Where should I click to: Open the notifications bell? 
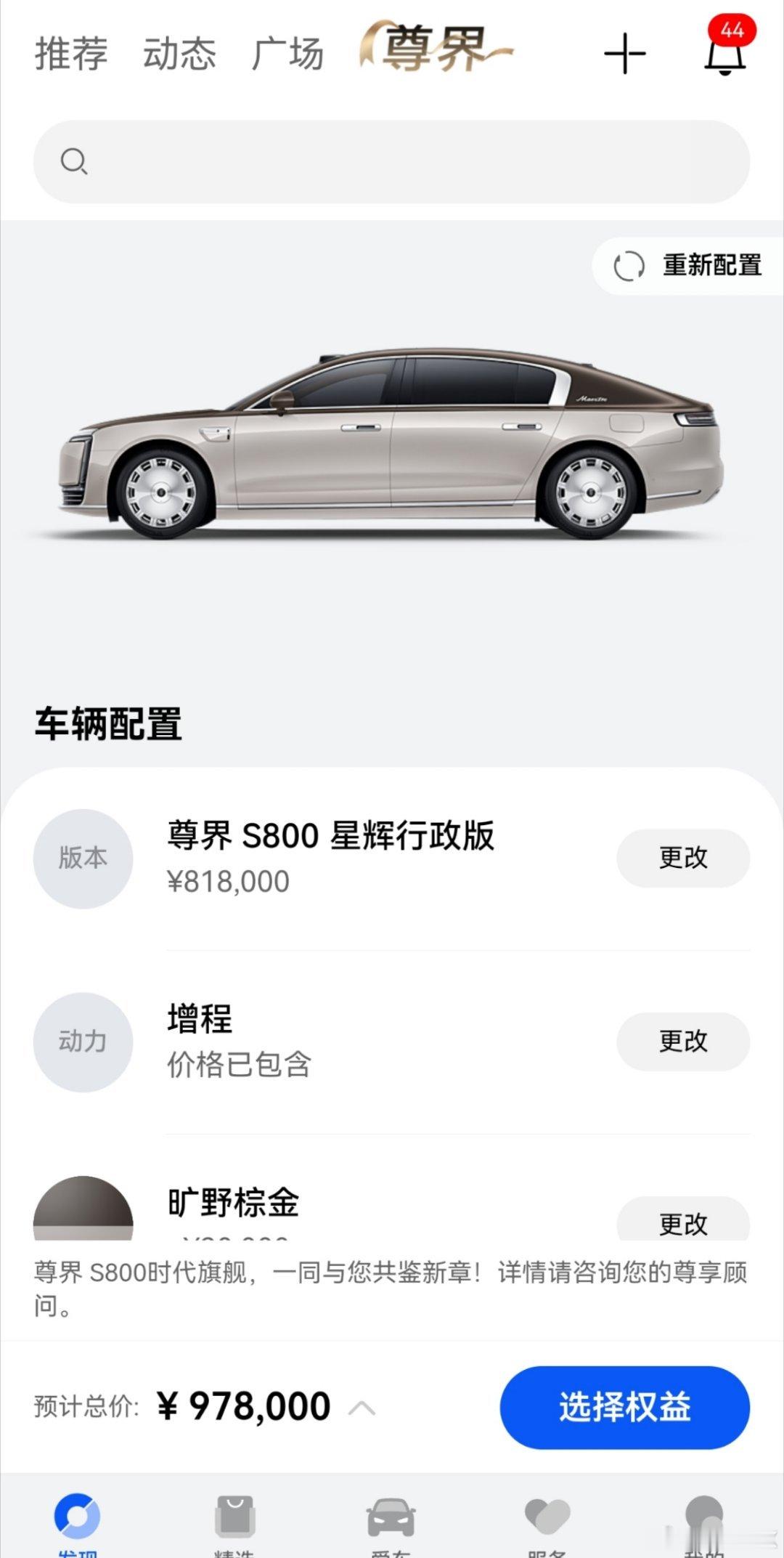pos(725,52)
